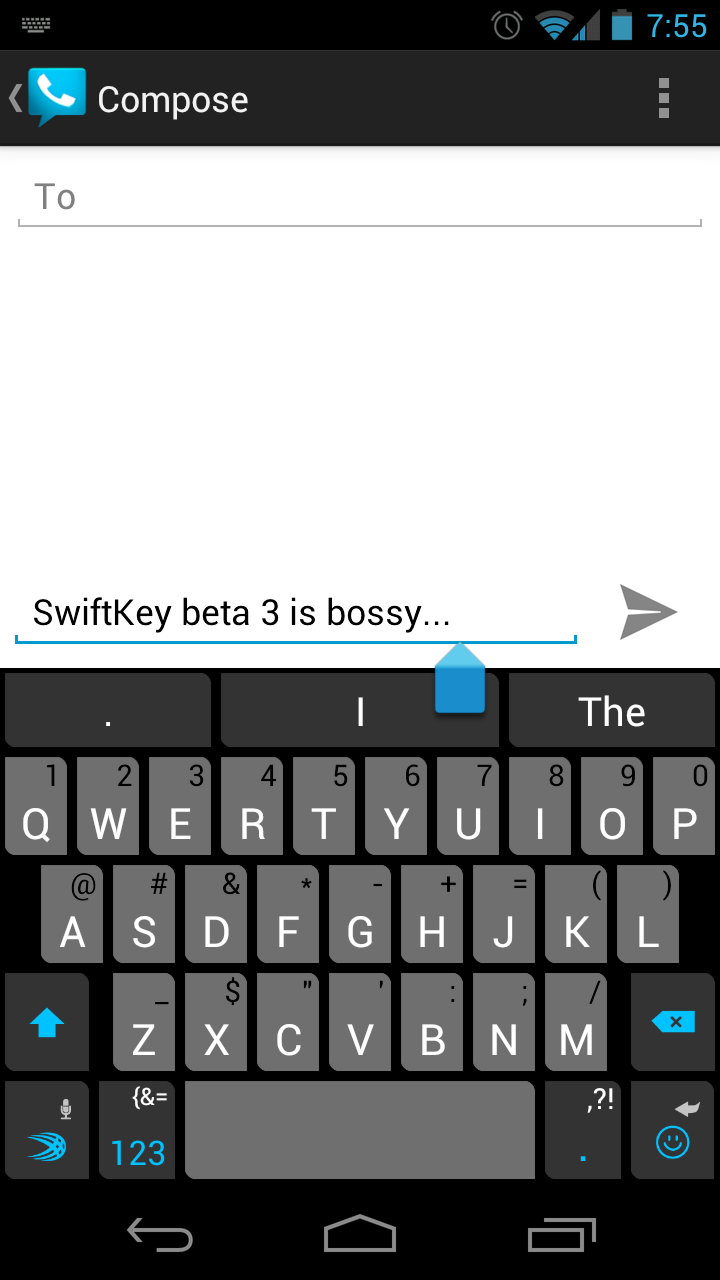Open the overflow menu

(x=663, y=98)
